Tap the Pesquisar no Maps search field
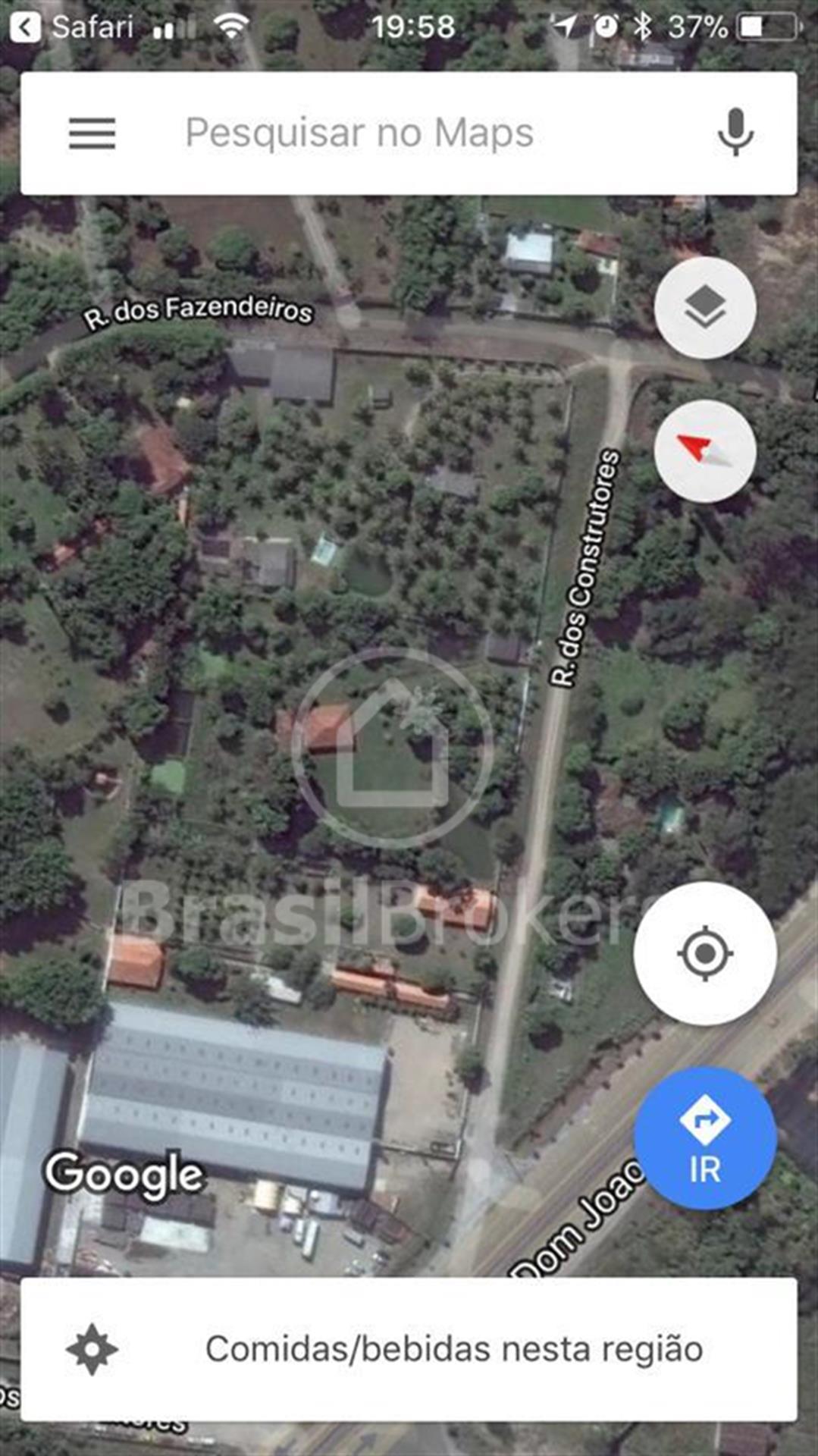 point(409,133)
